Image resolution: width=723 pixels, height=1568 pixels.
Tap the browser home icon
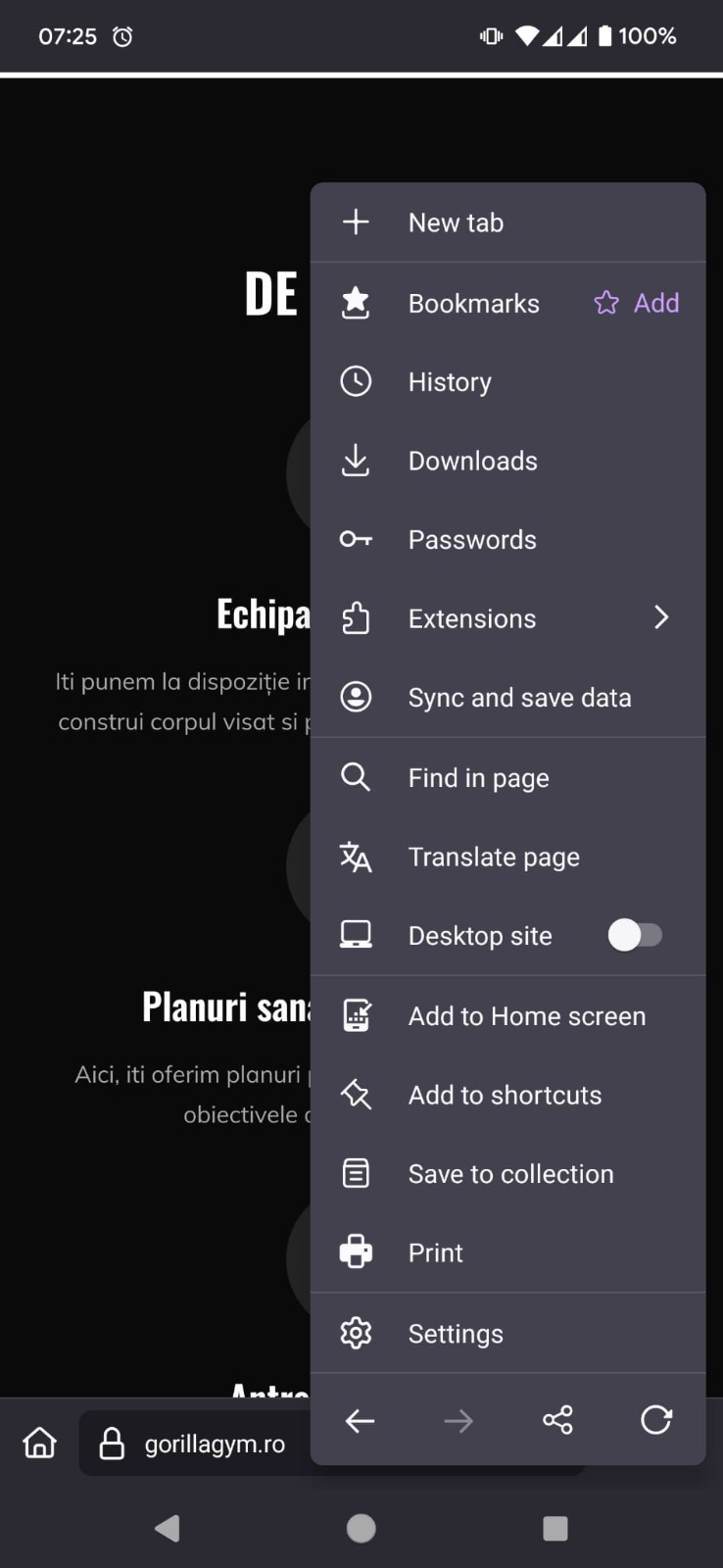[40, 1444]
